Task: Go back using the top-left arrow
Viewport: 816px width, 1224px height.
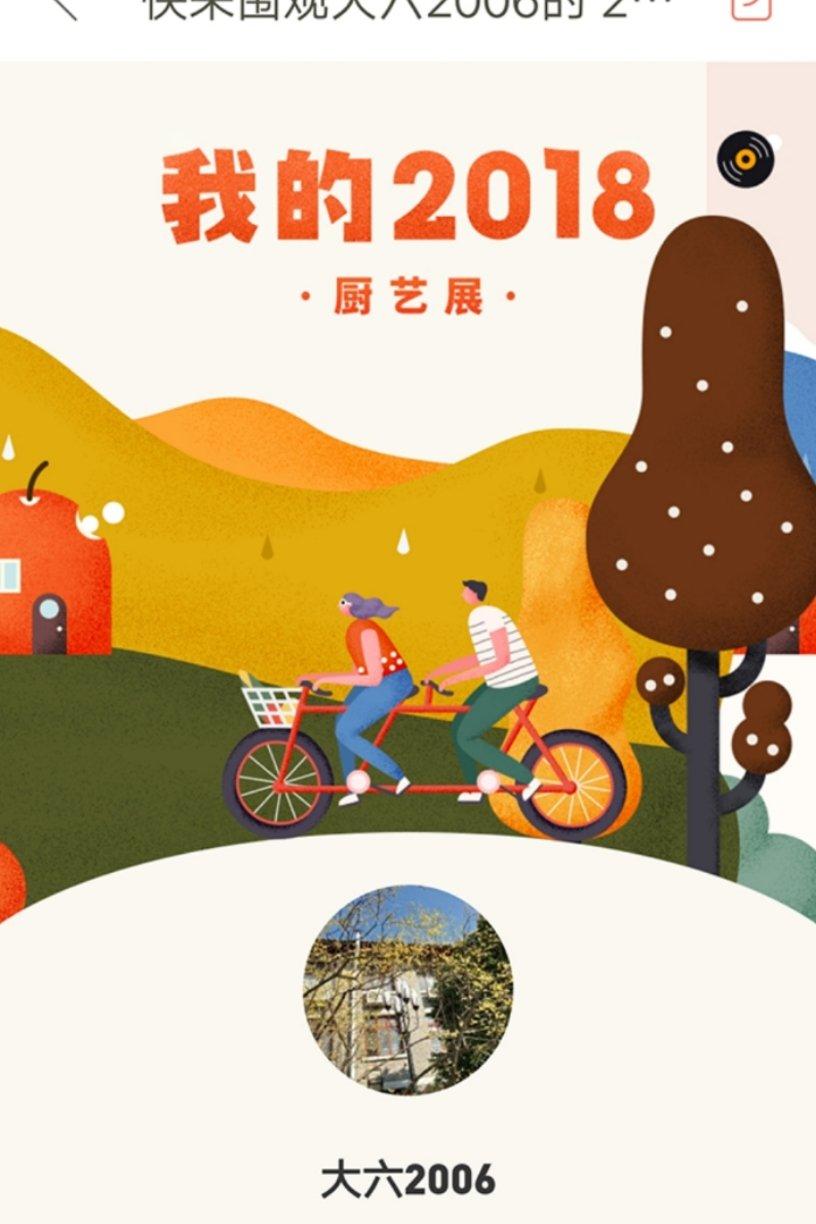Action: (63, 8)
